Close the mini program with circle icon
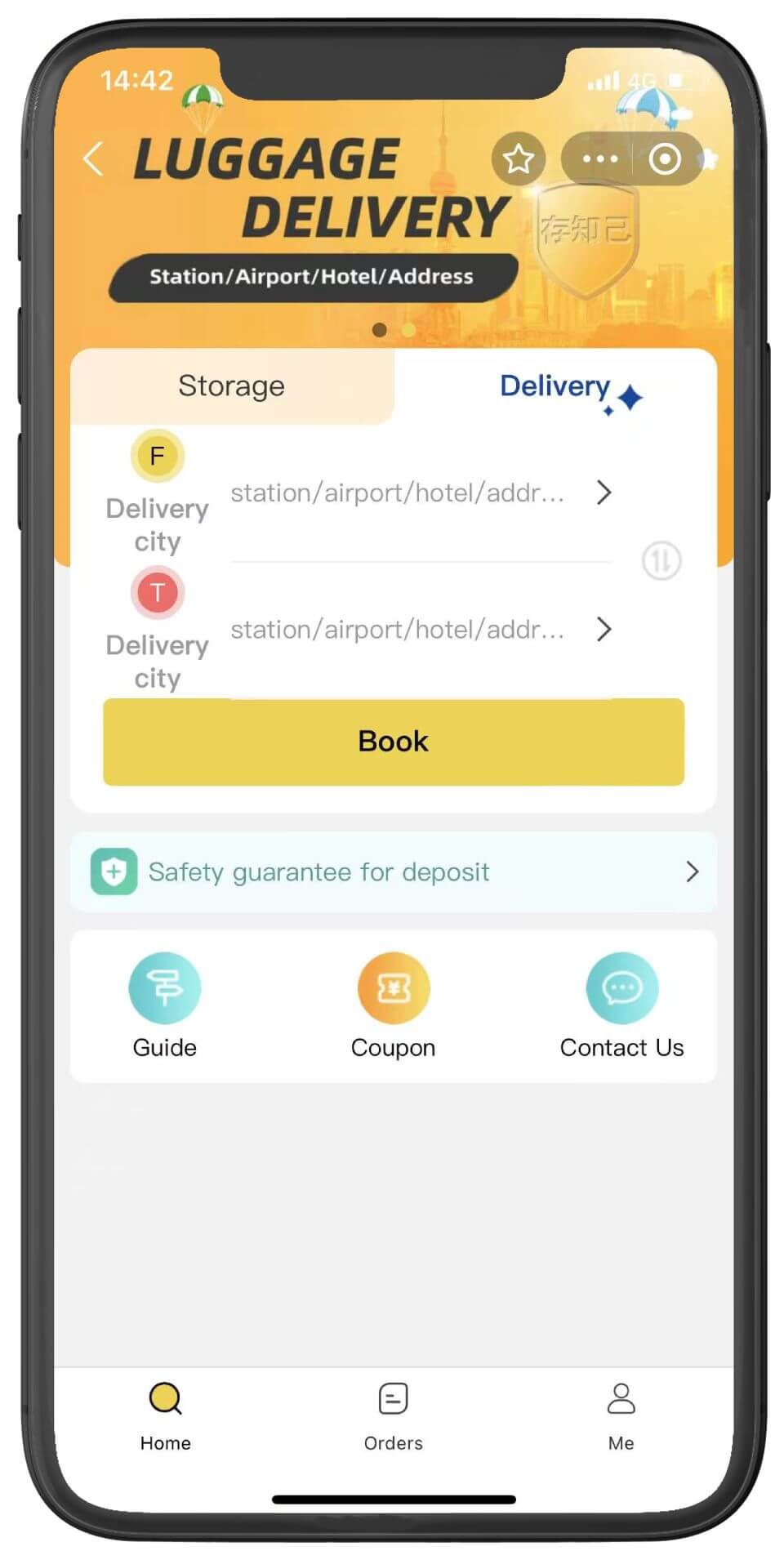Viewport: 784px width, 1551px height. (x=664, y=158)
